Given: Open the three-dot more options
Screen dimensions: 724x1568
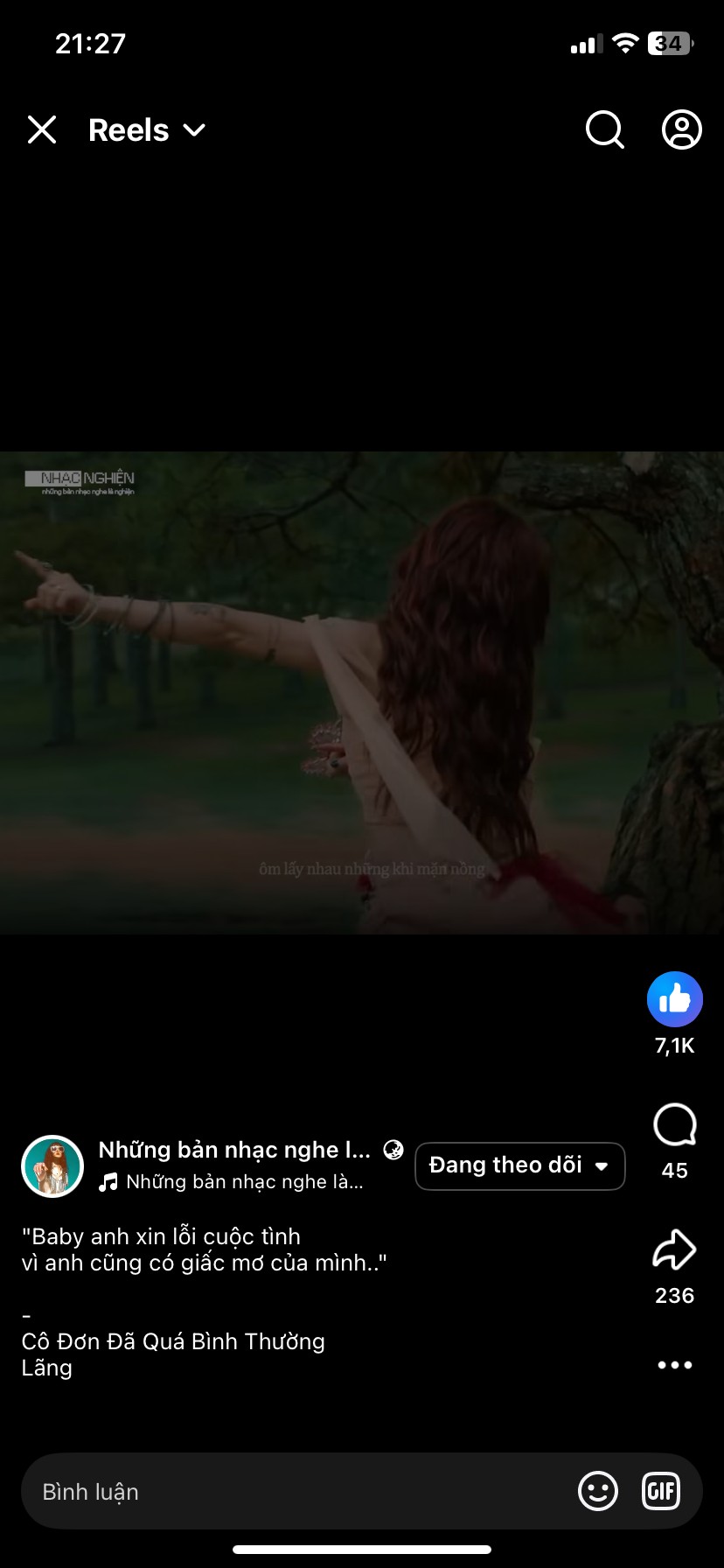Looking at the screenshot, I should click(674, 1365).
